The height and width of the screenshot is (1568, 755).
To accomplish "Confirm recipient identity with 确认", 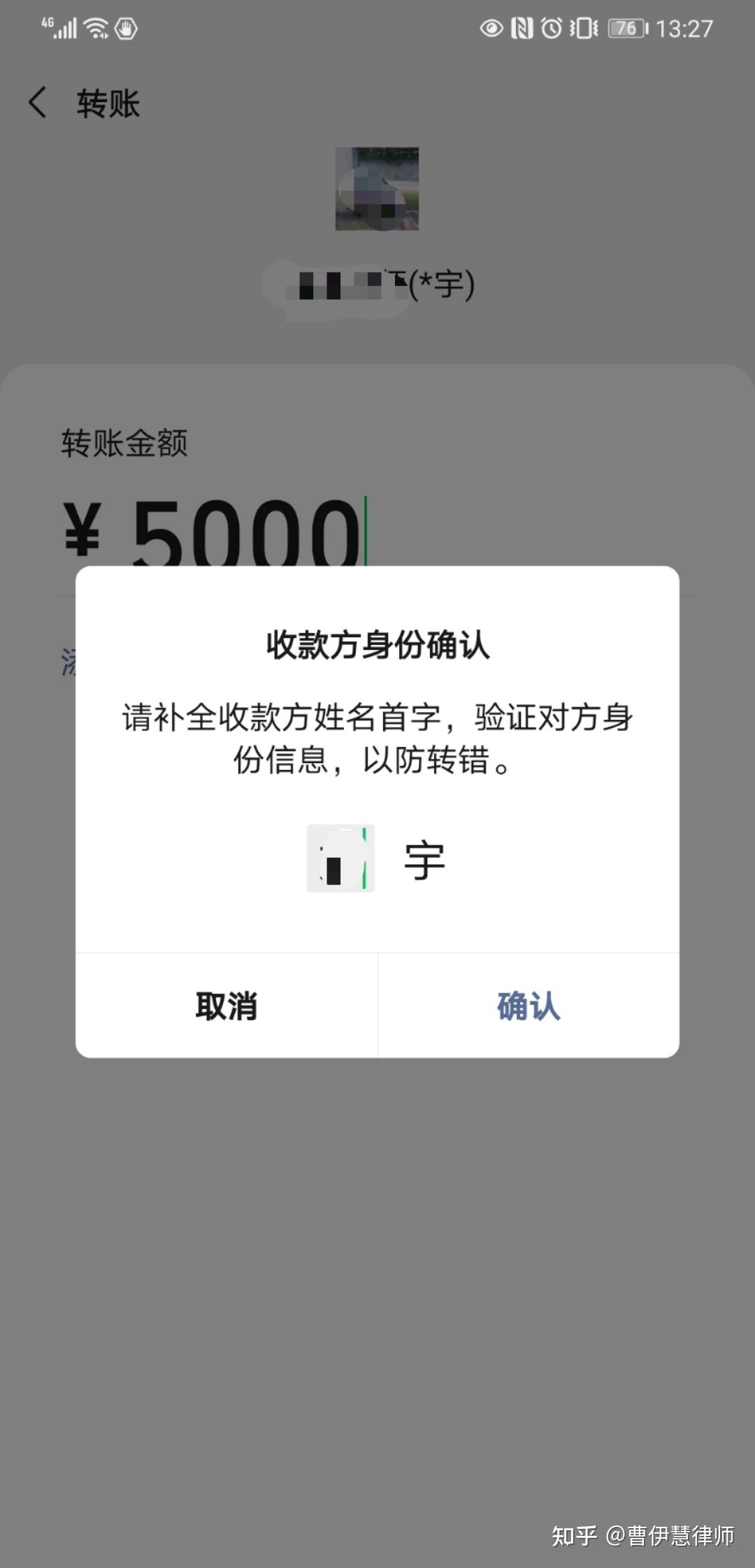I will click(528, 1006).
